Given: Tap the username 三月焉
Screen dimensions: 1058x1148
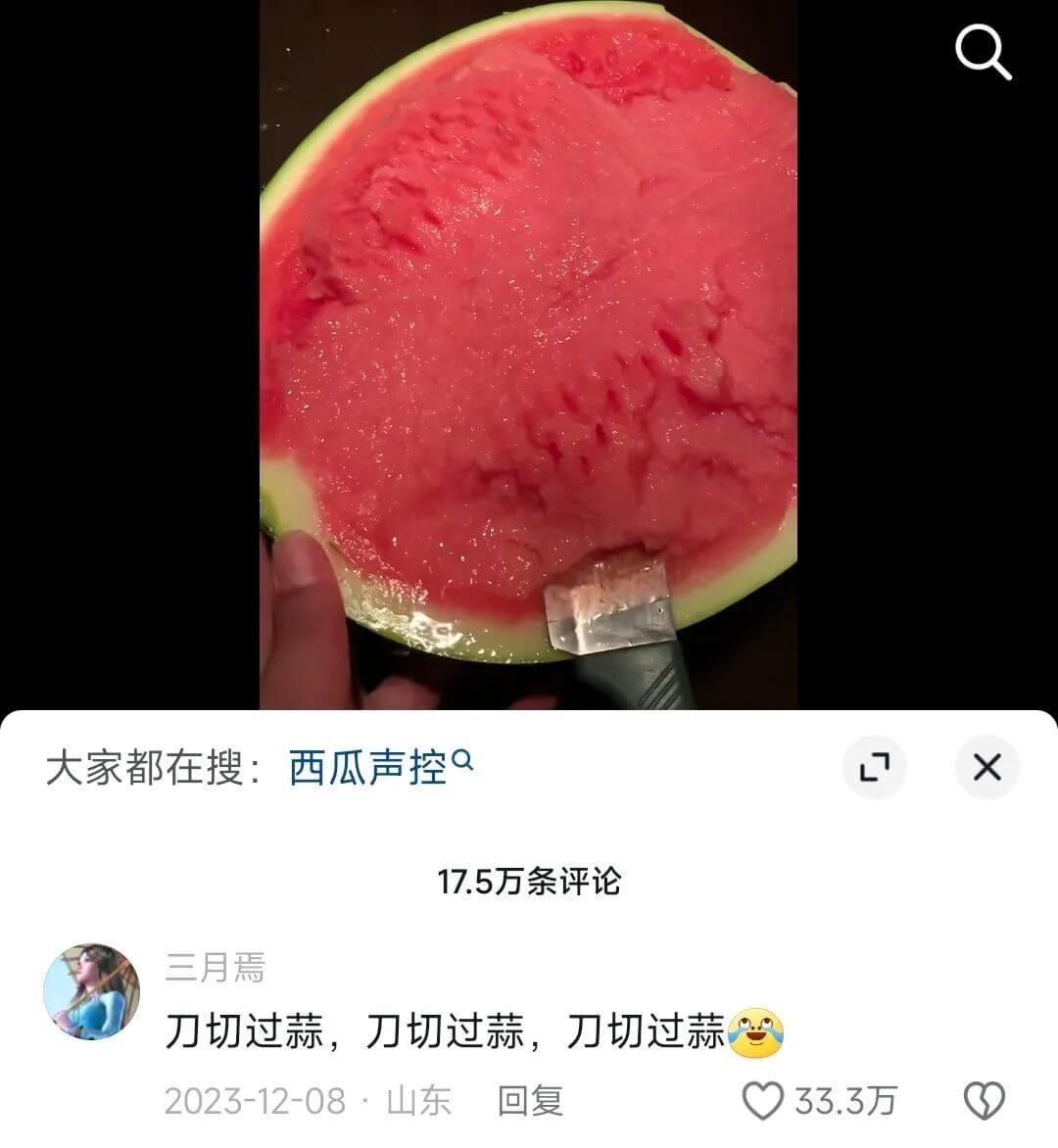Looking at the screenshot, I should (x=217, y=965).
